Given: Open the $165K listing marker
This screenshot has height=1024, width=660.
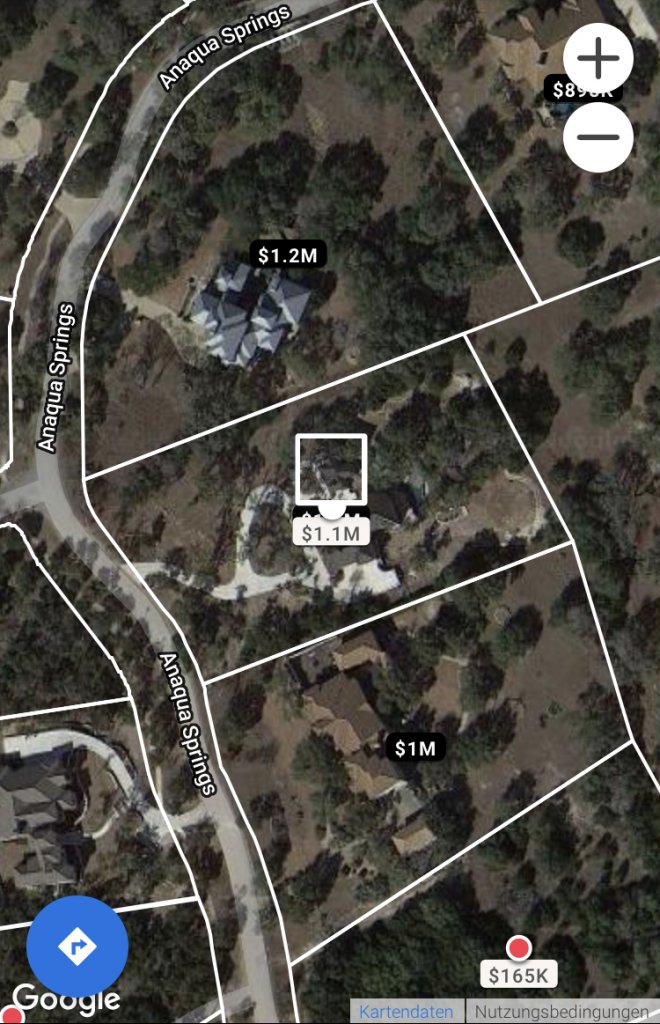Looking at the screenshot, I should [518, 974].
